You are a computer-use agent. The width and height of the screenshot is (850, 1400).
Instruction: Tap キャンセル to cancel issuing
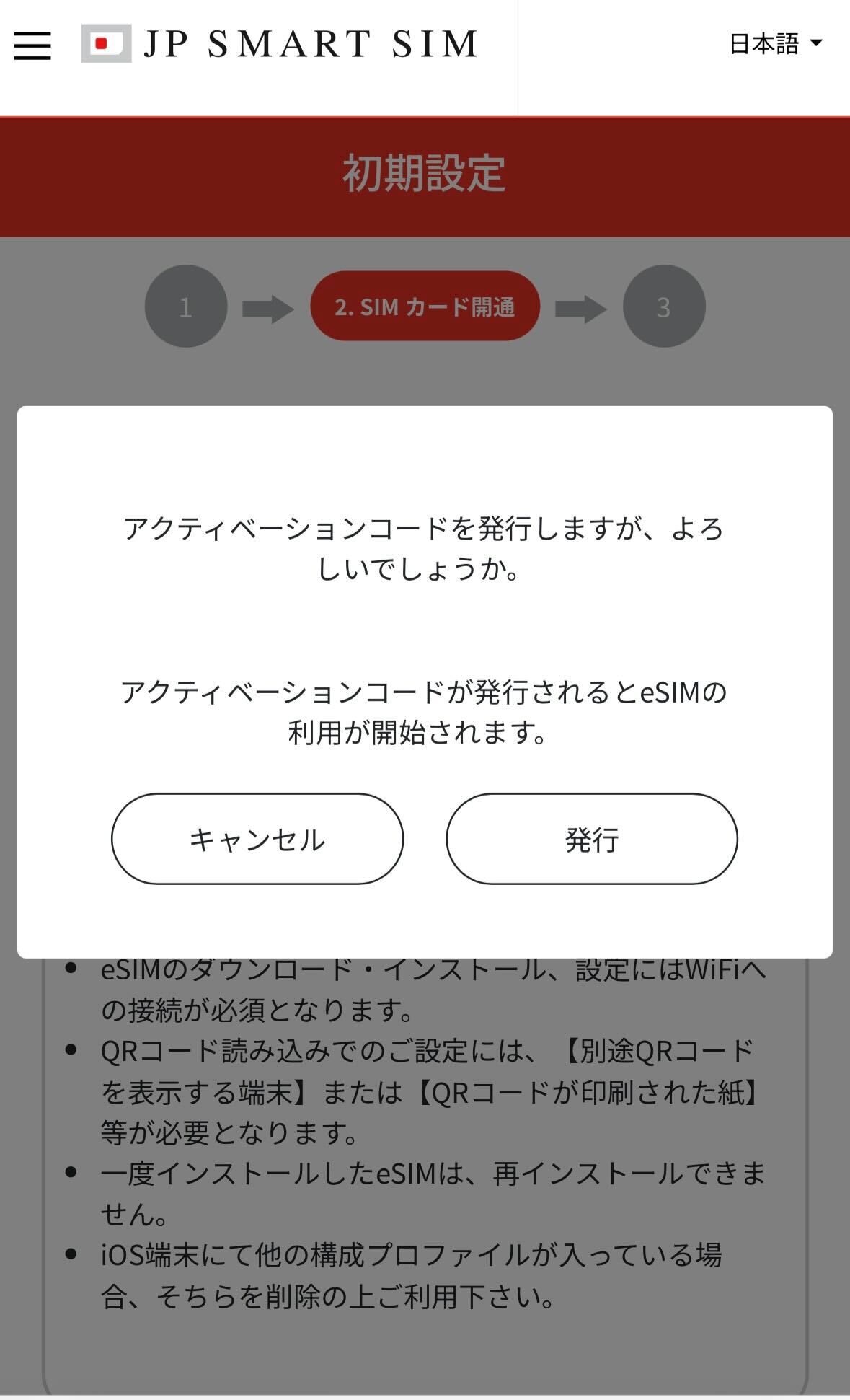coord(257,839)
